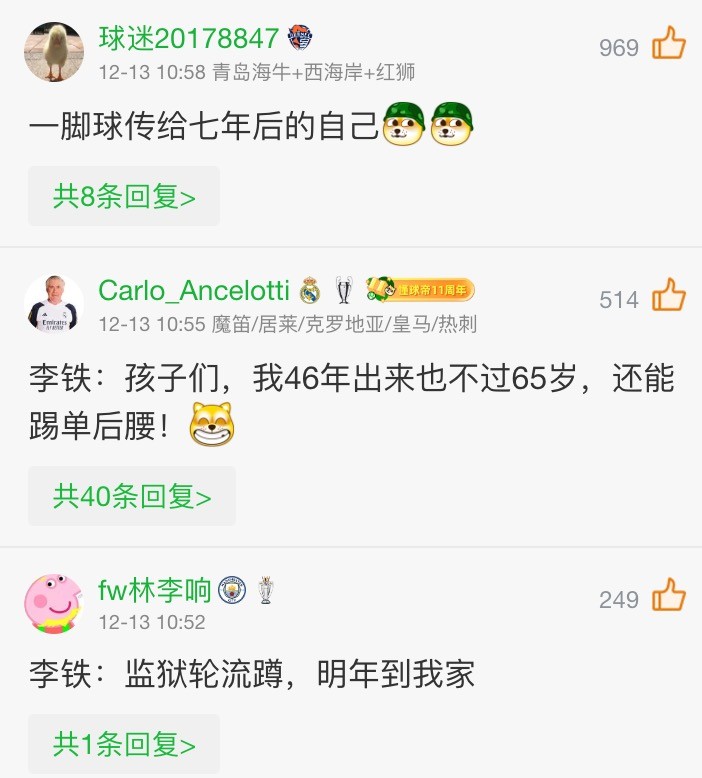The height and width of the screenshot is (778, 702).
Task: Open Carlo_Ancelotti's profile avatar
Action: [53, 303]
